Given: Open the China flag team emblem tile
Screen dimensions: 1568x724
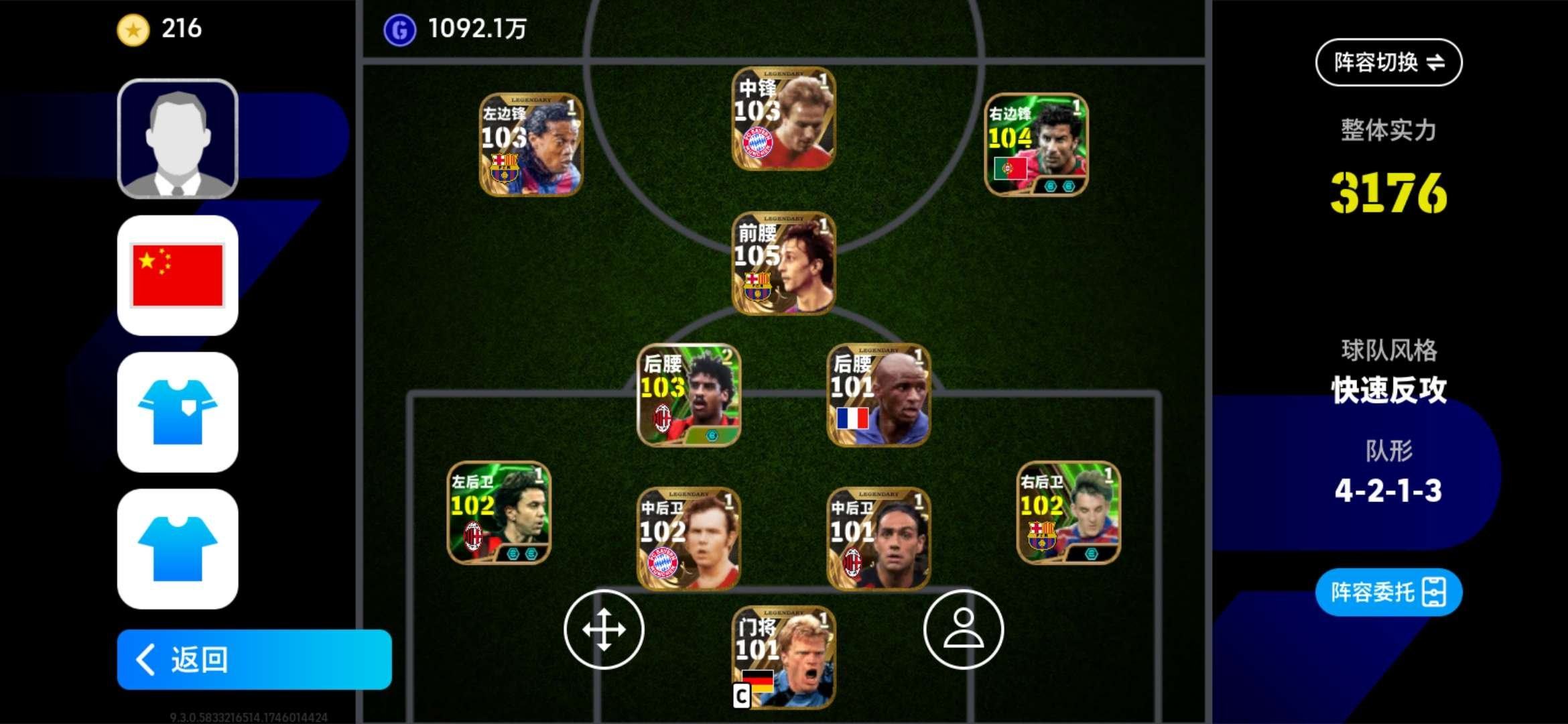Looking at the screenshot, I should point(178,276).
